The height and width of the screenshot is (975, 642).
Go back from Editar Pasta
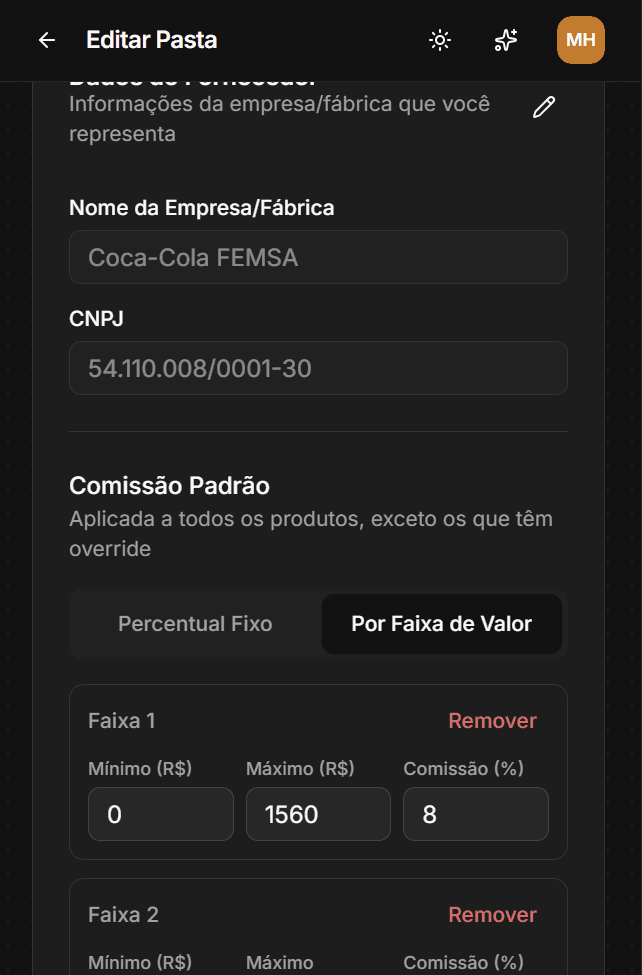pyautogui.click(x=46, y=40)
